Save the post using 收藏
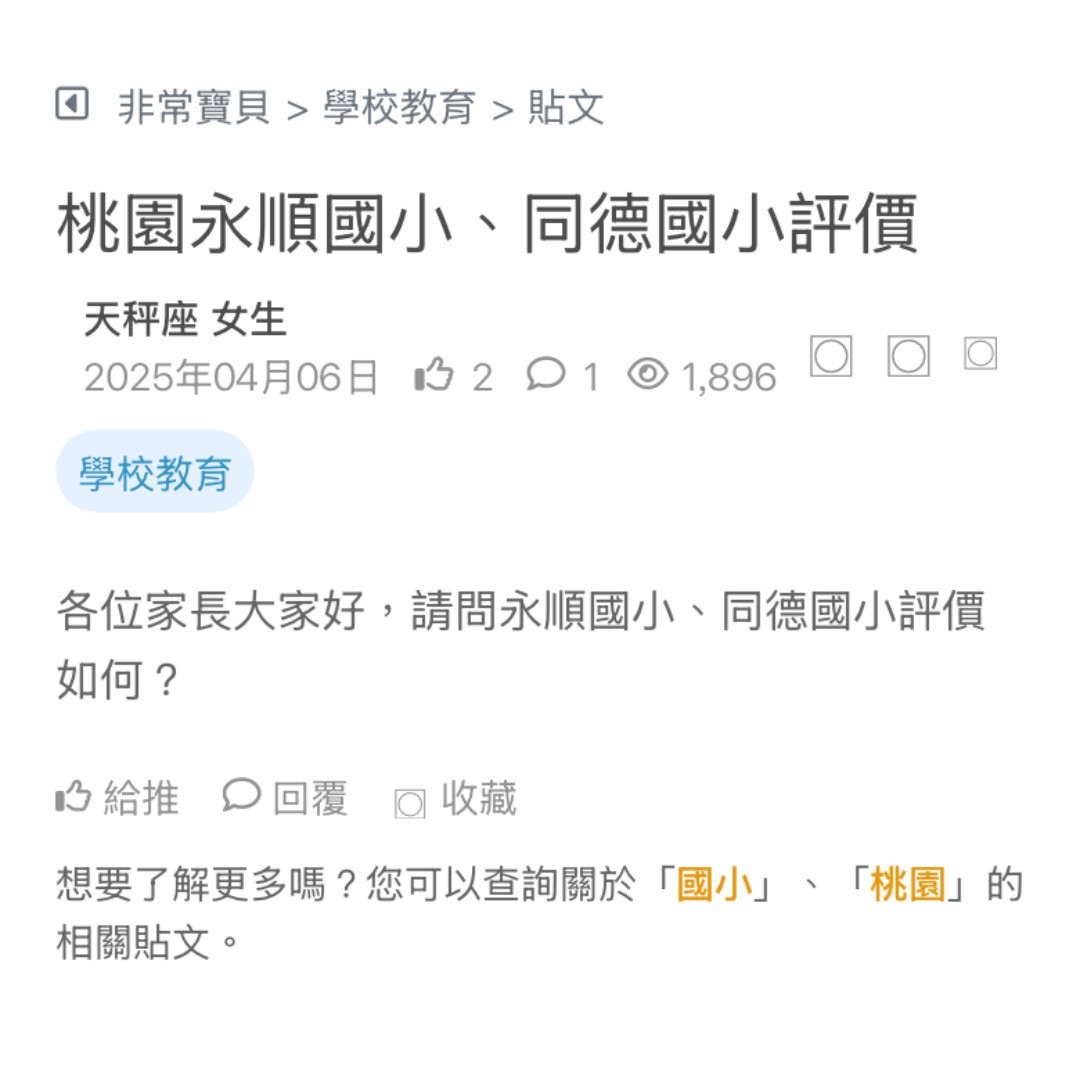The height and width of the screenshot is (1080, 1080). [x=457, y=799]
